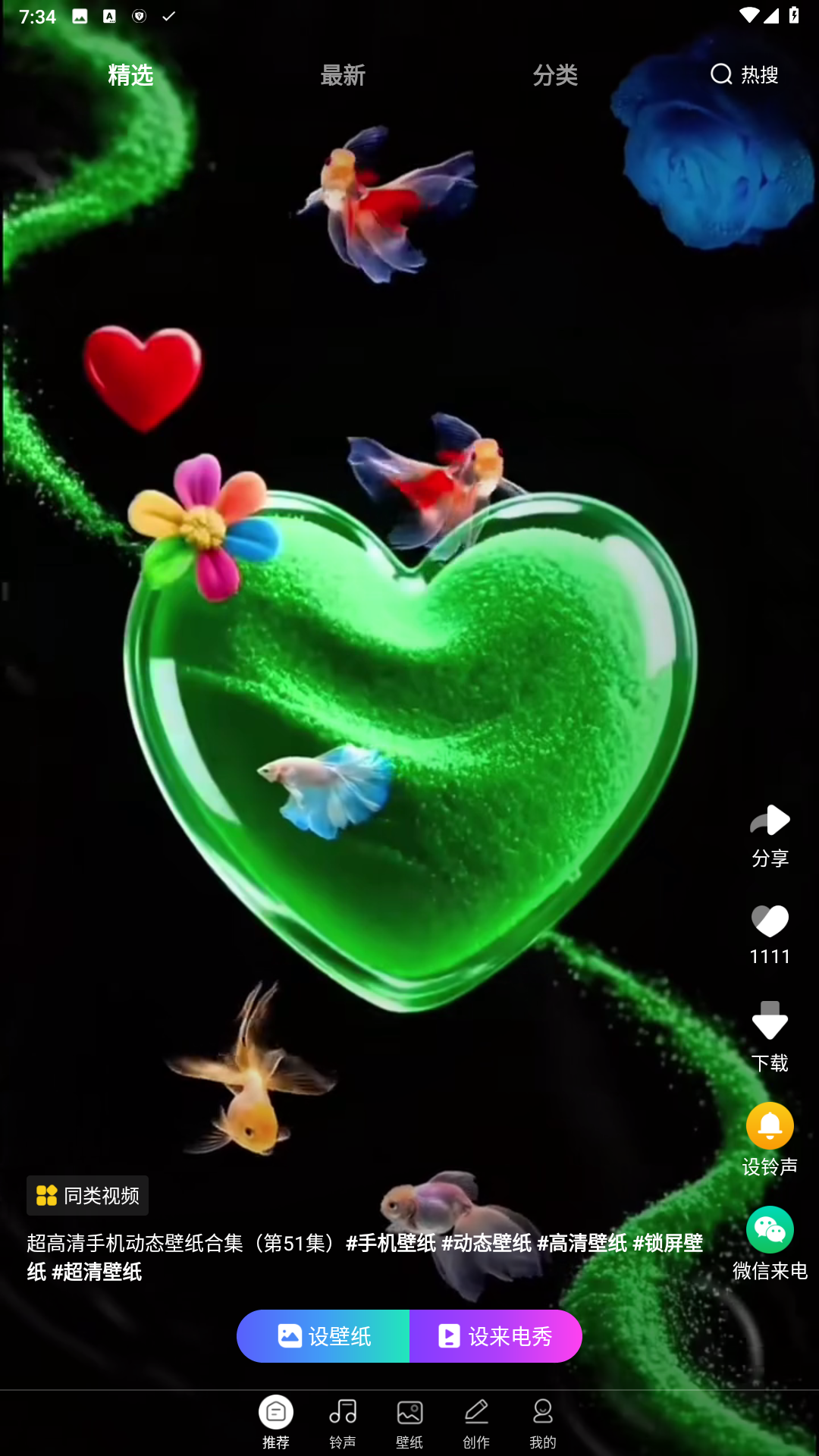Image resolution: width=819 pixels, height=1456 pixels.
Task: Go to the 壁纸 tab
Action: (x=409, y=1422)
